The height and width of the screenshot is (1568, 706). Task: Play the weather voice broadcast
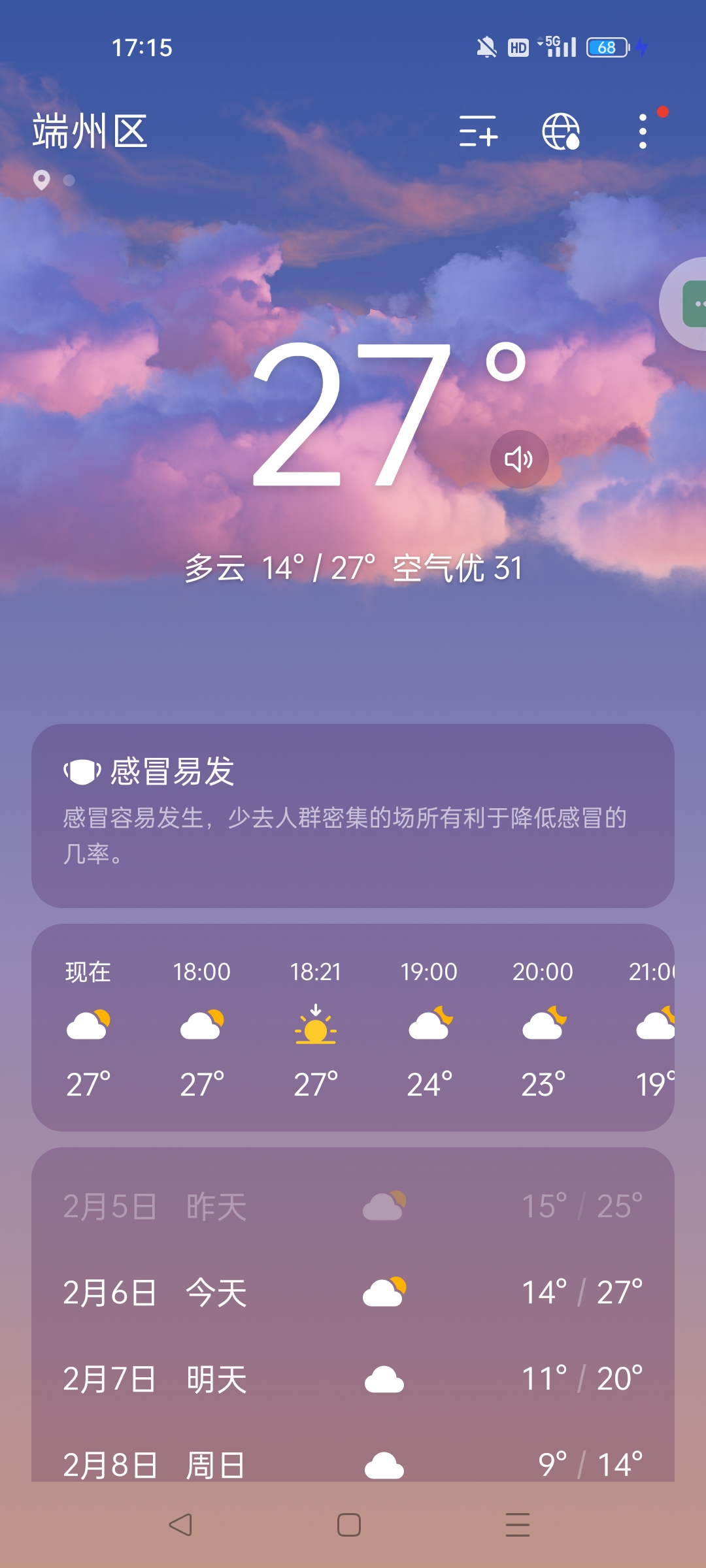point(519,459)
